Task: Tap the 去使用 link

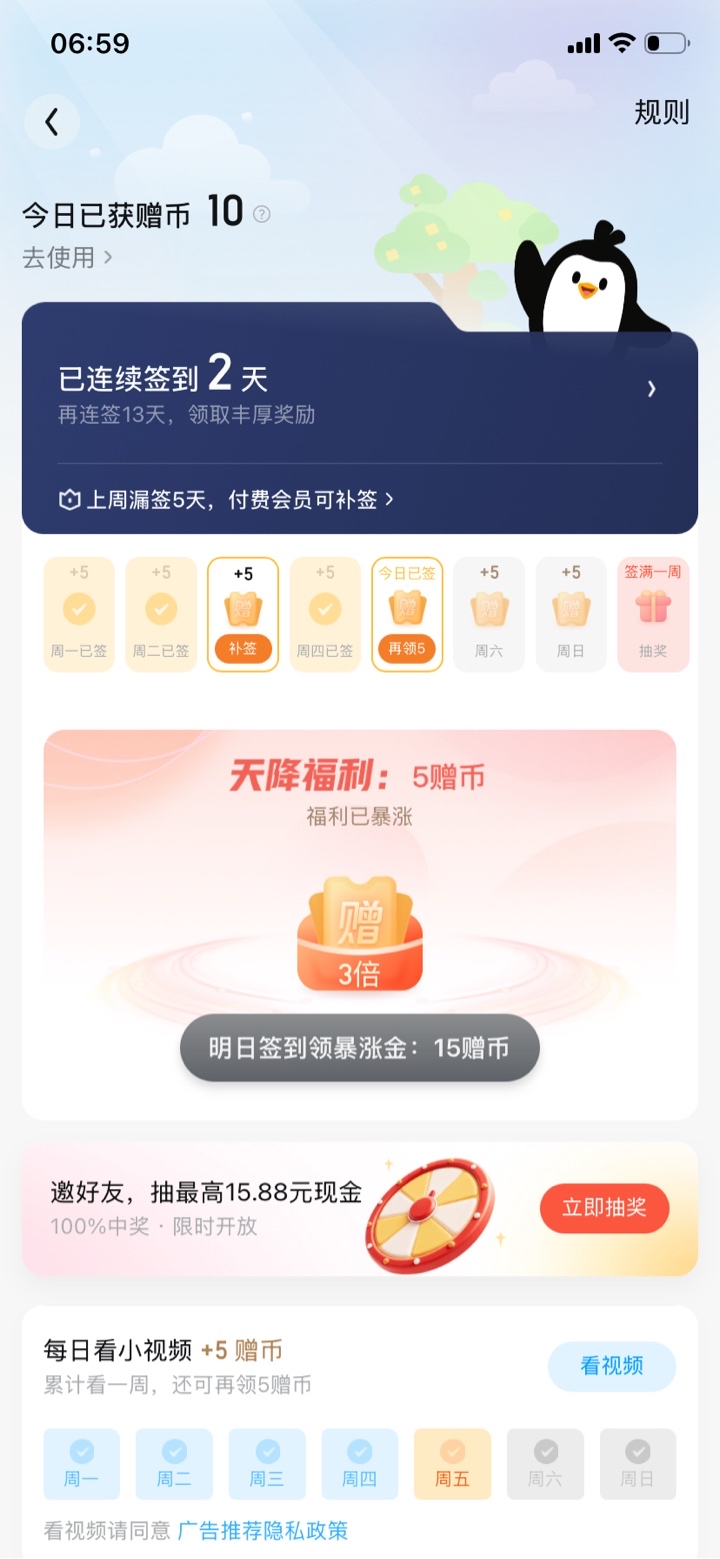Action: [x=67, y=257]
